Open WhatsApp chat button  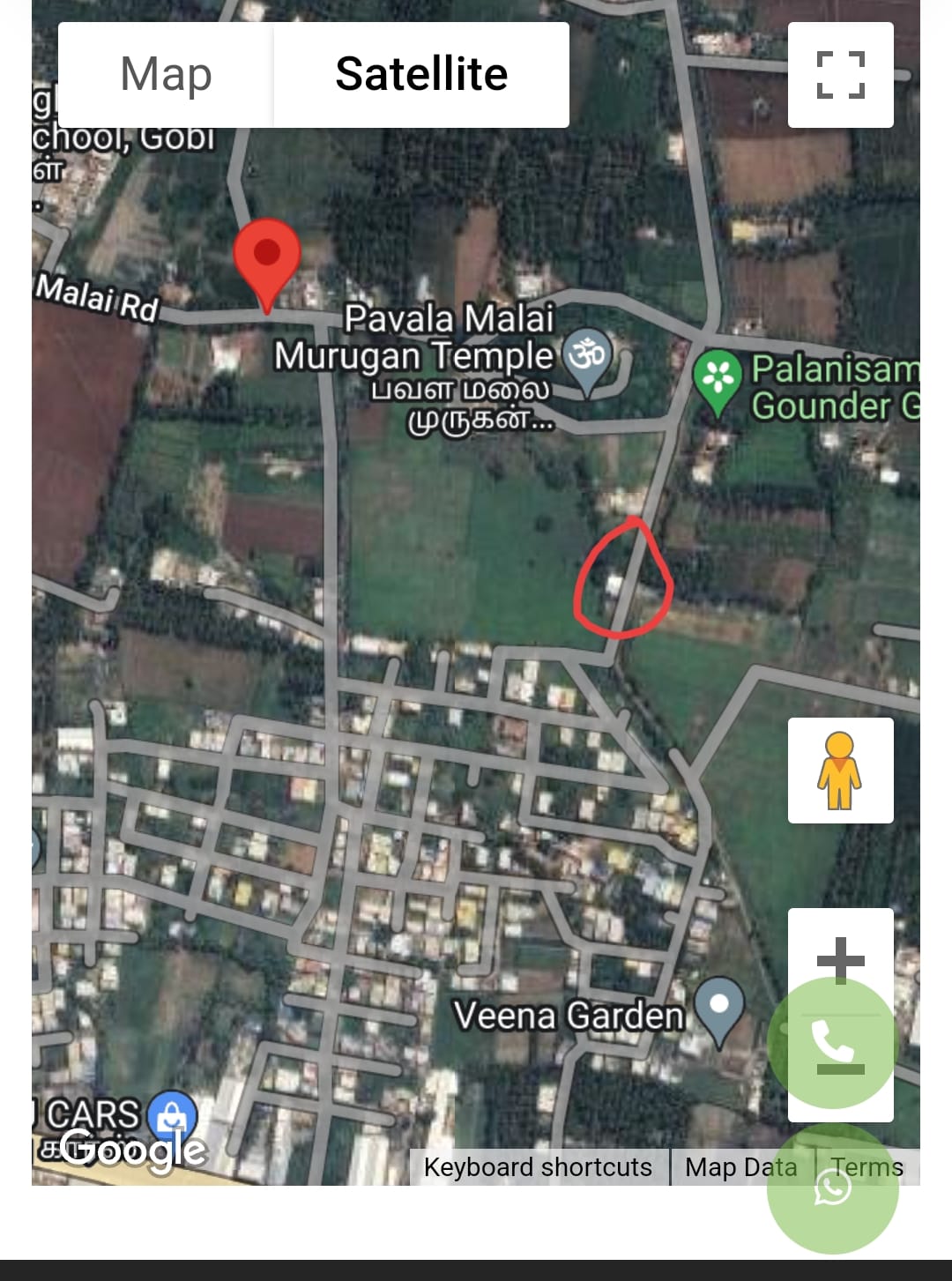[x=832, y=1188]
